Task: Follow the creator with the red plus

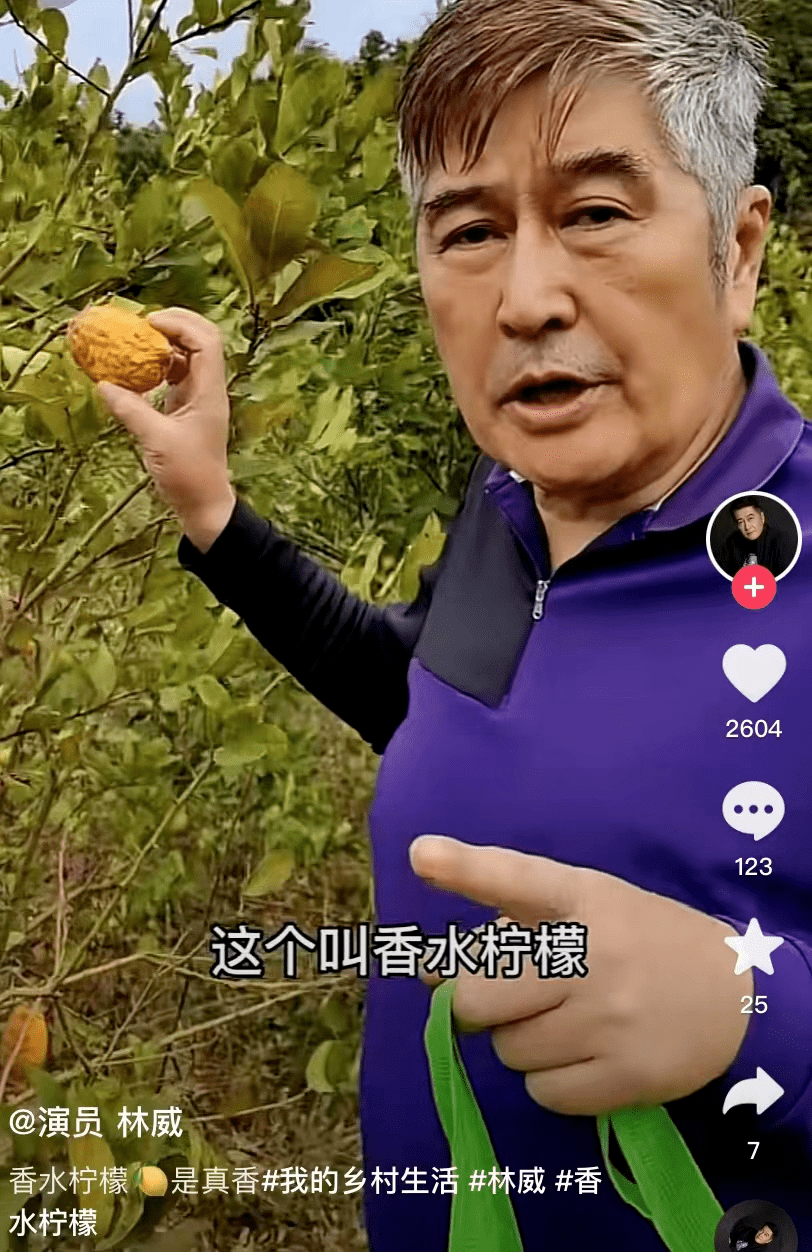Action: click(x=753, y=588)
